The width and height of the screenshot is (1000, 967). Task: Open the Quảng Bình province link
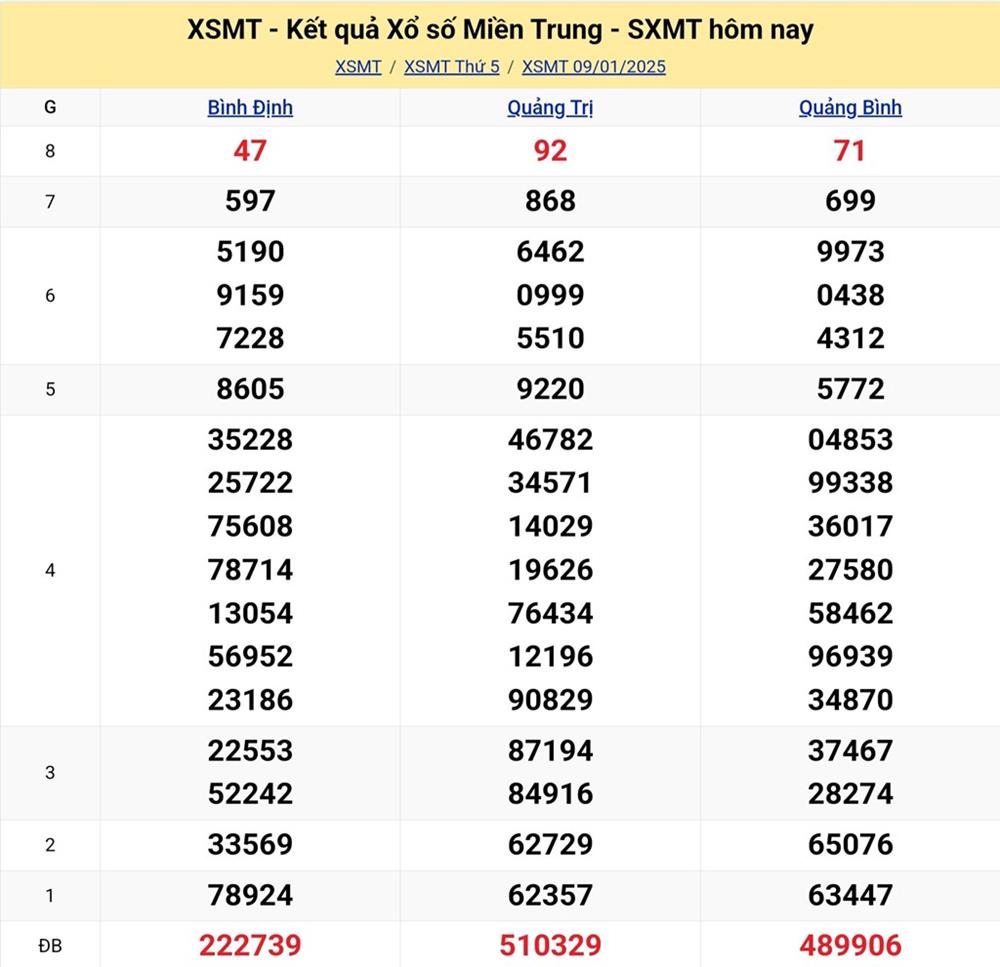[850, 108]
